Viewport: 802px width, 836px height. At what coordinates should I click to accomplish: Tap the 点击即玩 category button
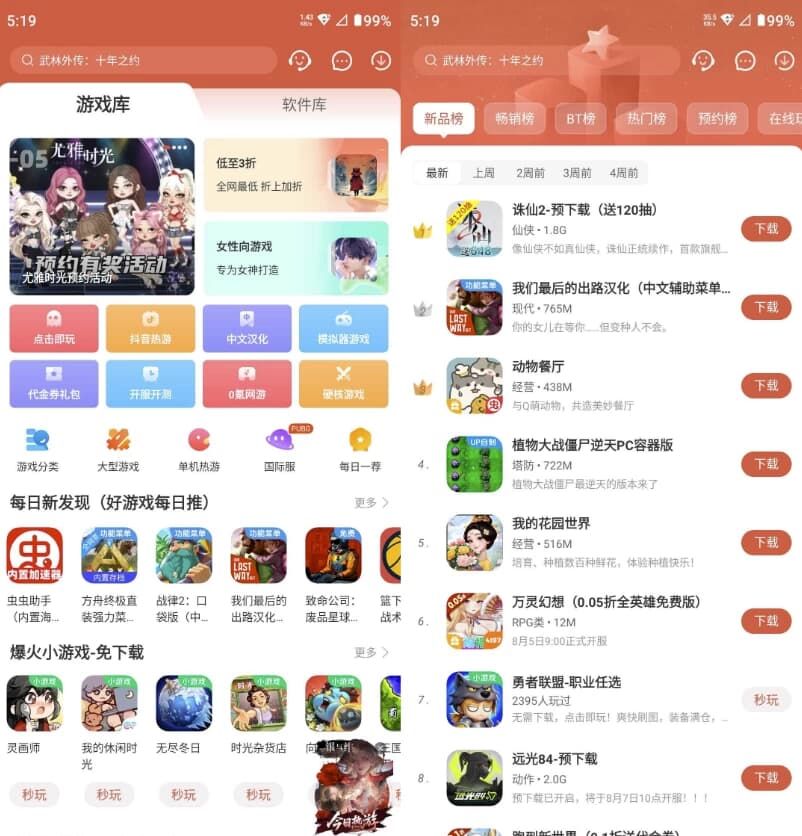[x=54, y=328]
